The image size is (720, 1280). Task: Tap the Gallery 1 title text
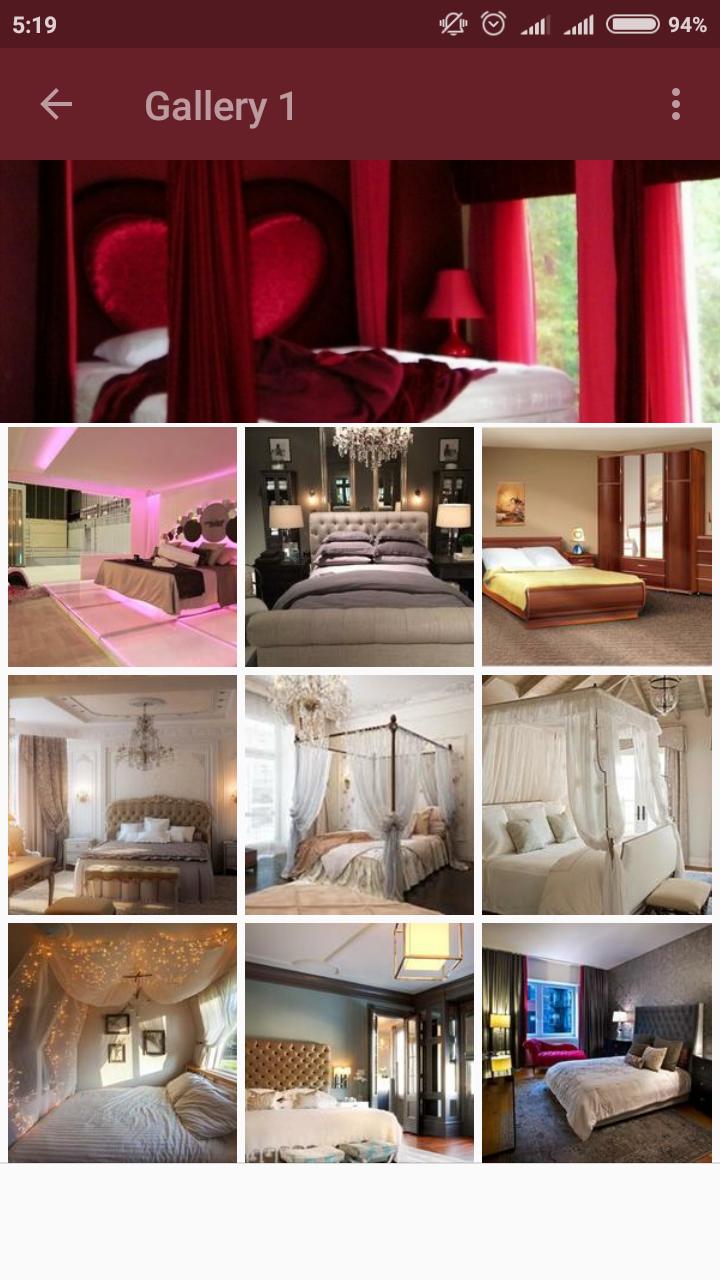221,104
